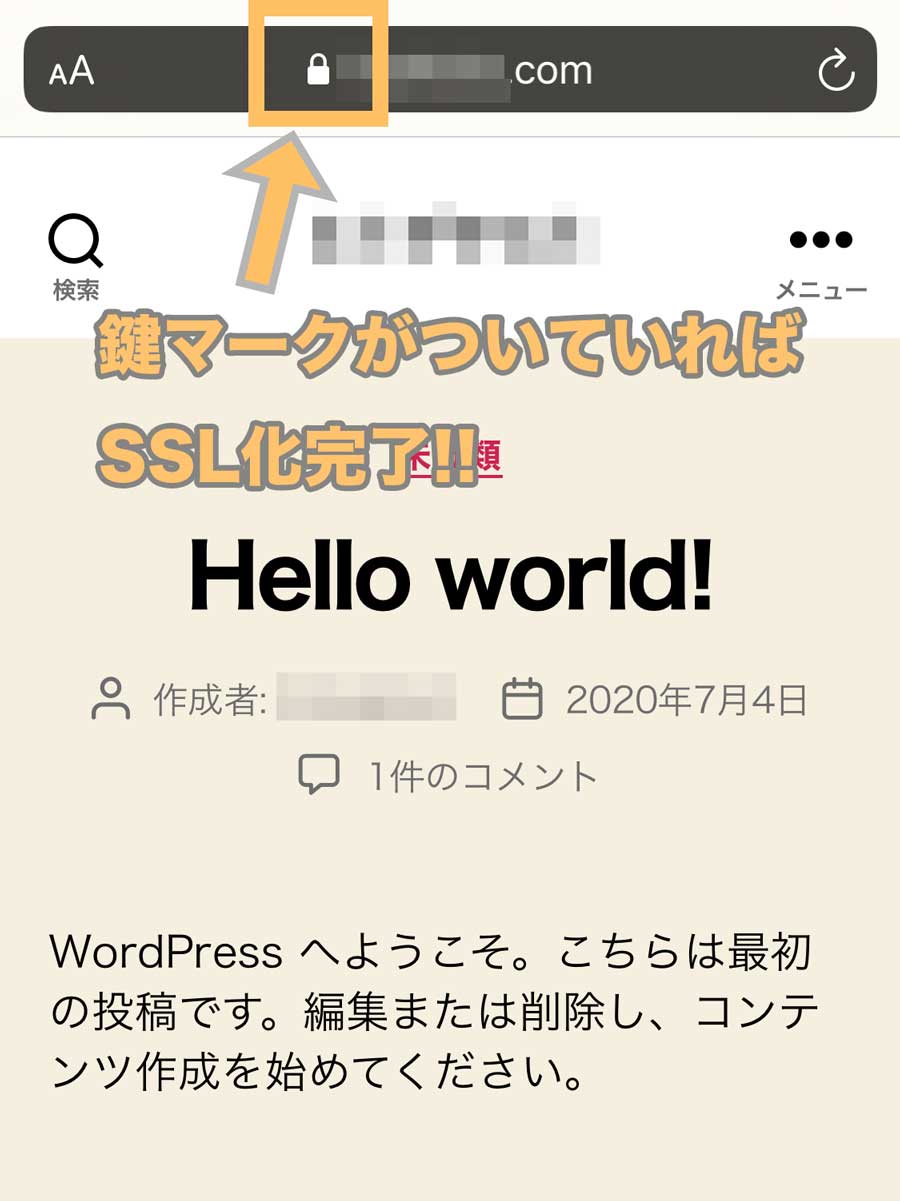Open the AA reader and text size menu
Viewport: 900px width, 1201px height.
pyautogui.click(x=71, y=71)
